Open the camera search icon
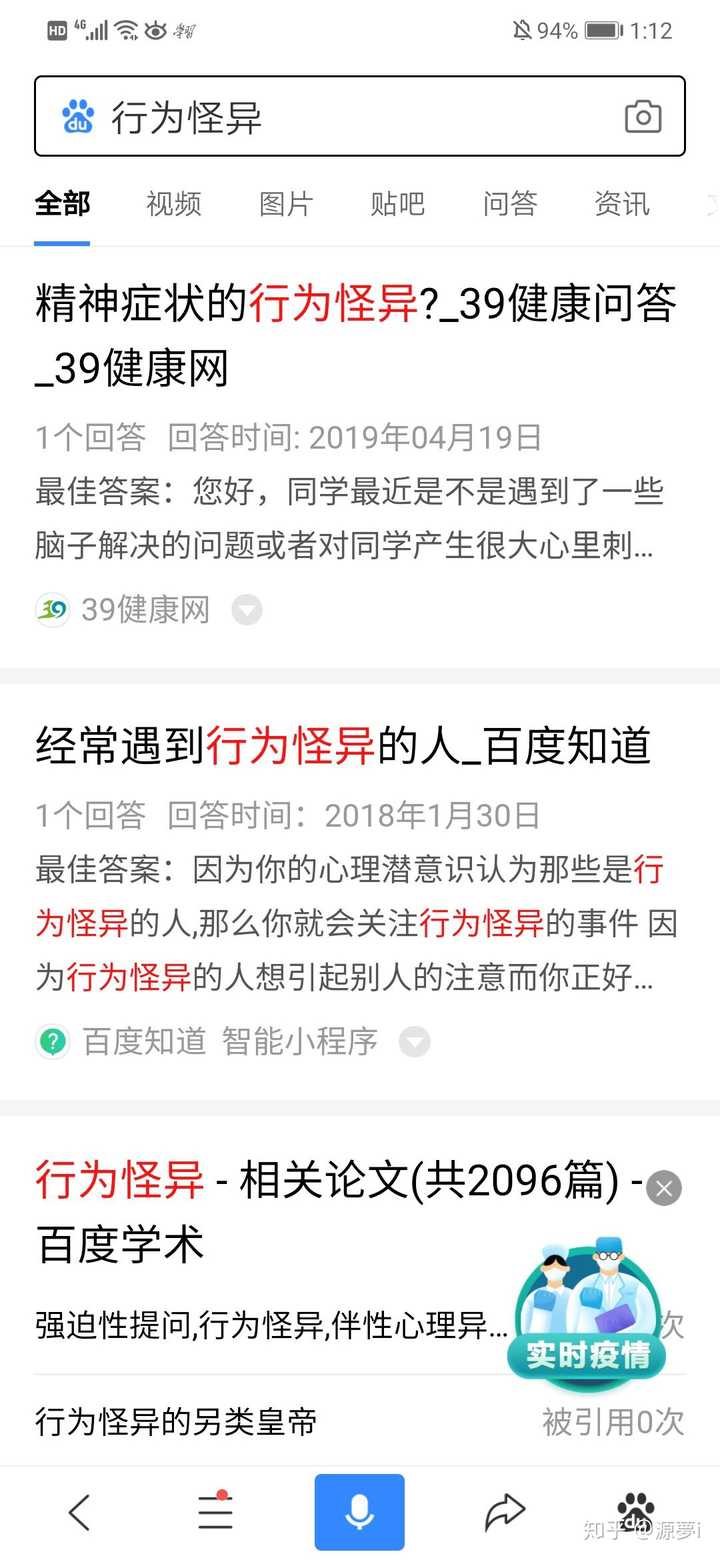This screenshot has width=720, height=1560. [x=643, y=117]
